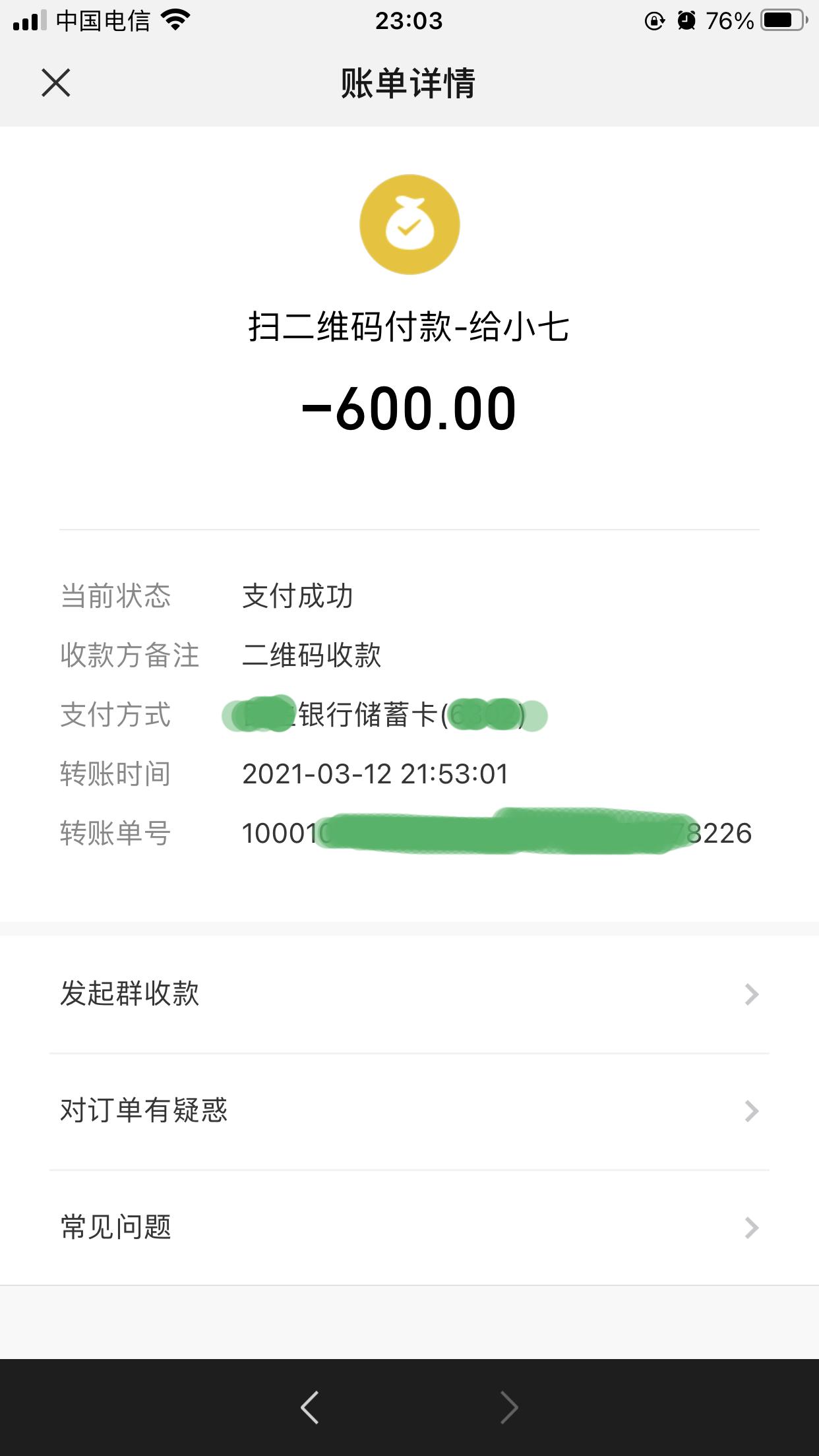Open 对订单有疑惑 help row
The width and height of the screenshot is (819, 1456).
pos(409,1111)
